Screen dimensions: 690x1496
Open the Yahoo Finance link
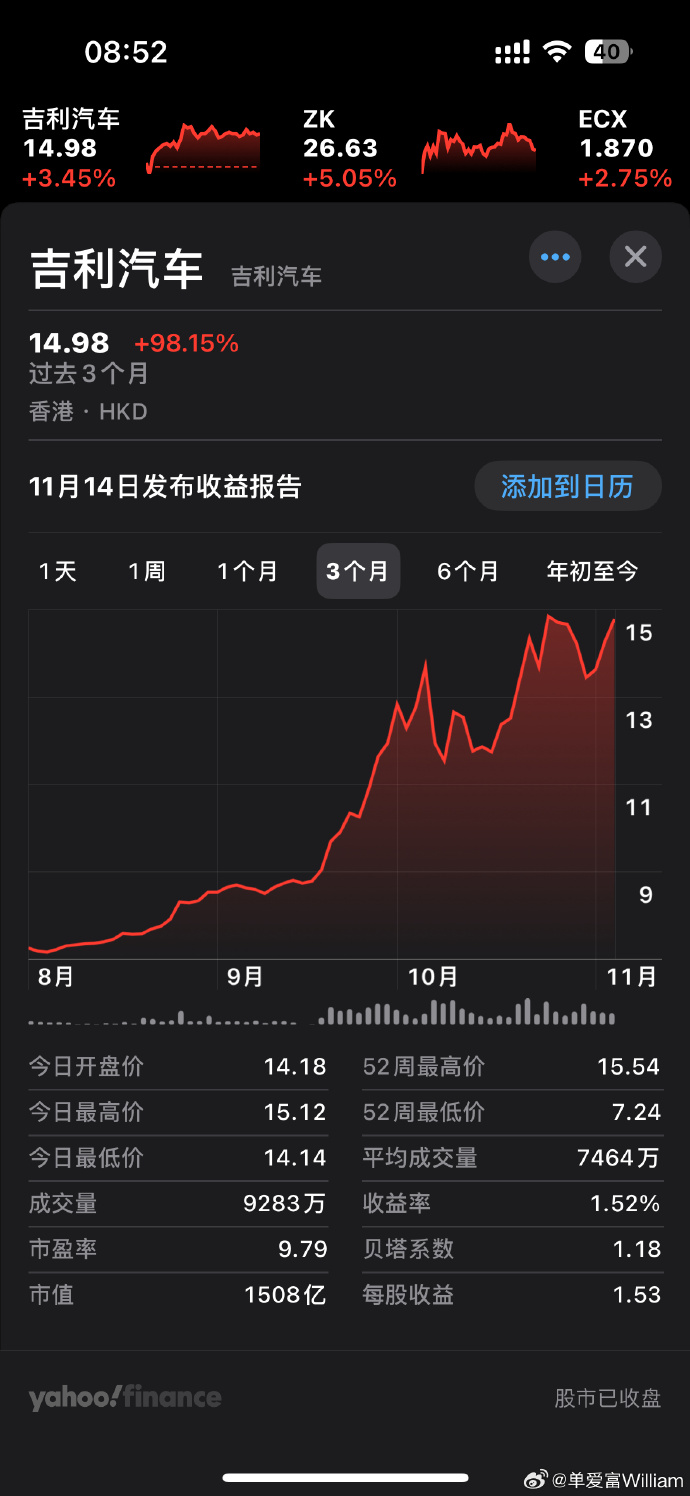click(125, 1397)
